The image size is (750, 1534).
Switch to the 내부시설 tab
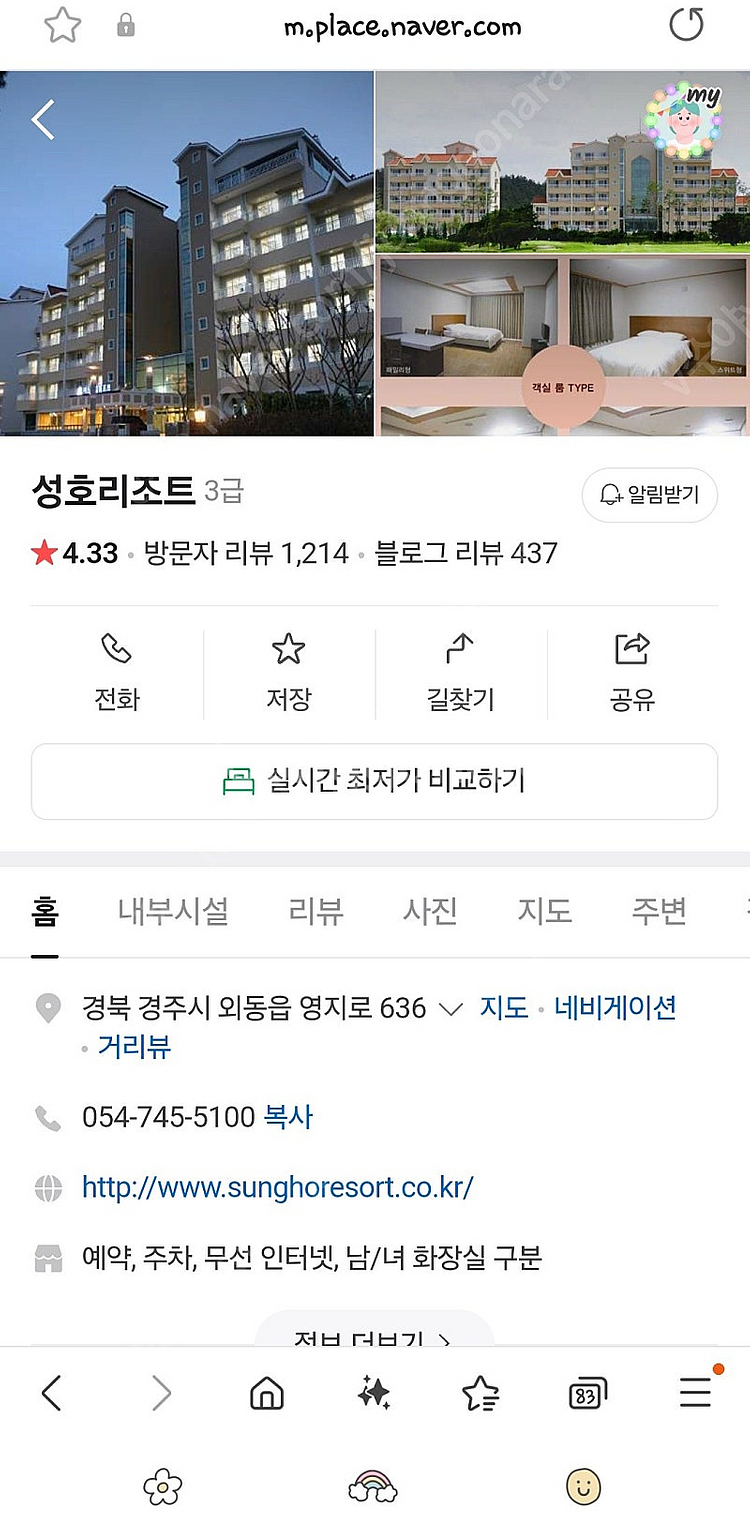point(173,911)
